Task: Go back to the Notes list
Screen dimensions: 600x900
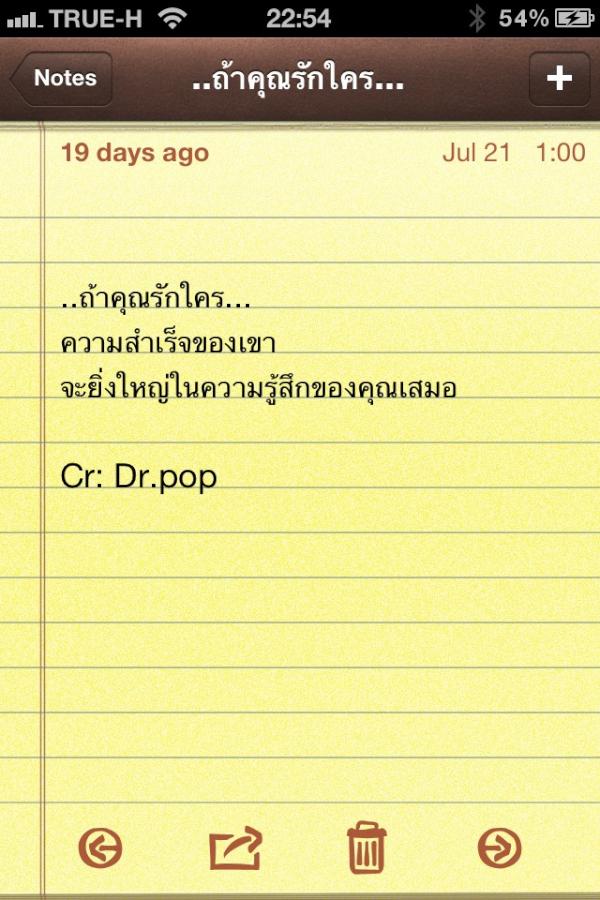Action: [x=63, y=79]
